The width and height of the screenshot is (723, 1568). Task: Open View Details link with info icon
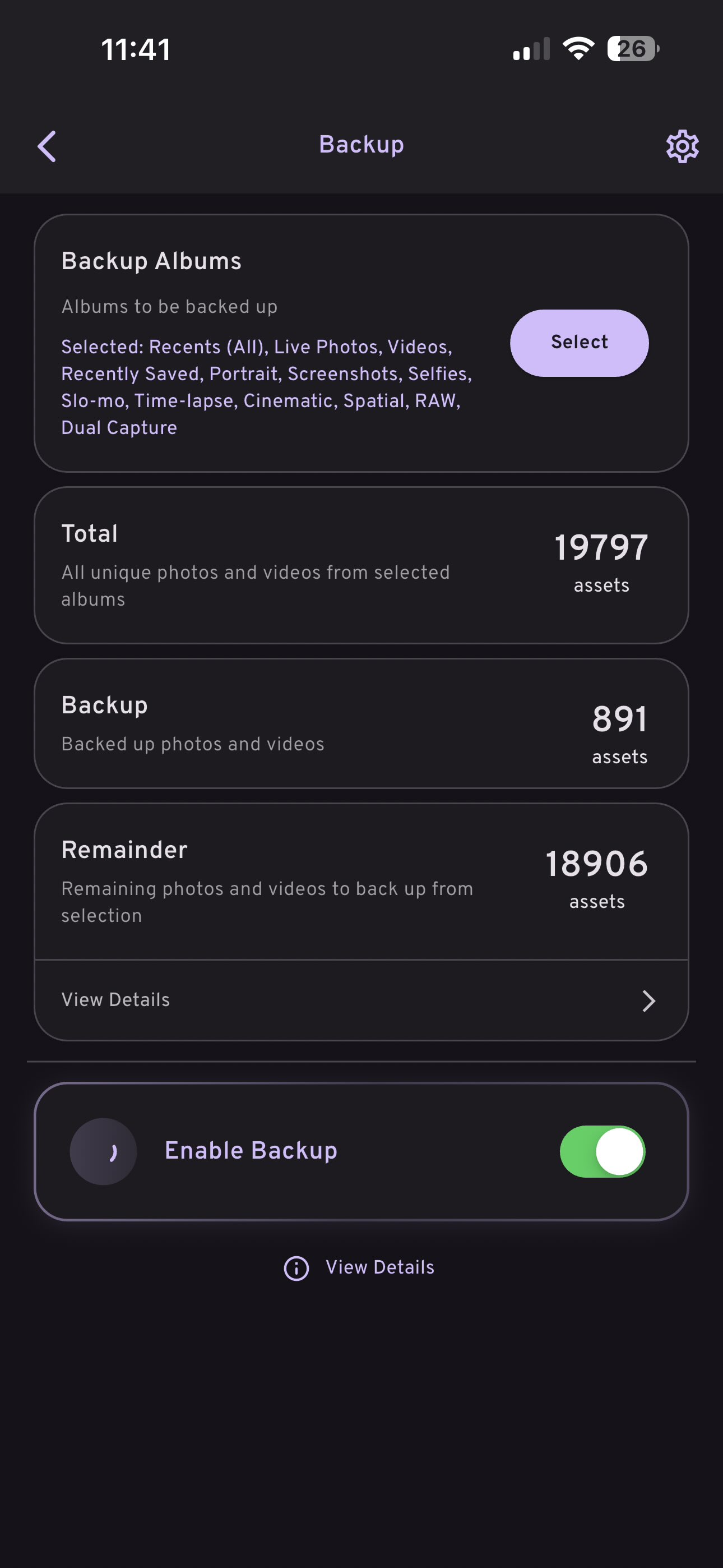pyautogui.click(x=360, y=1268)
